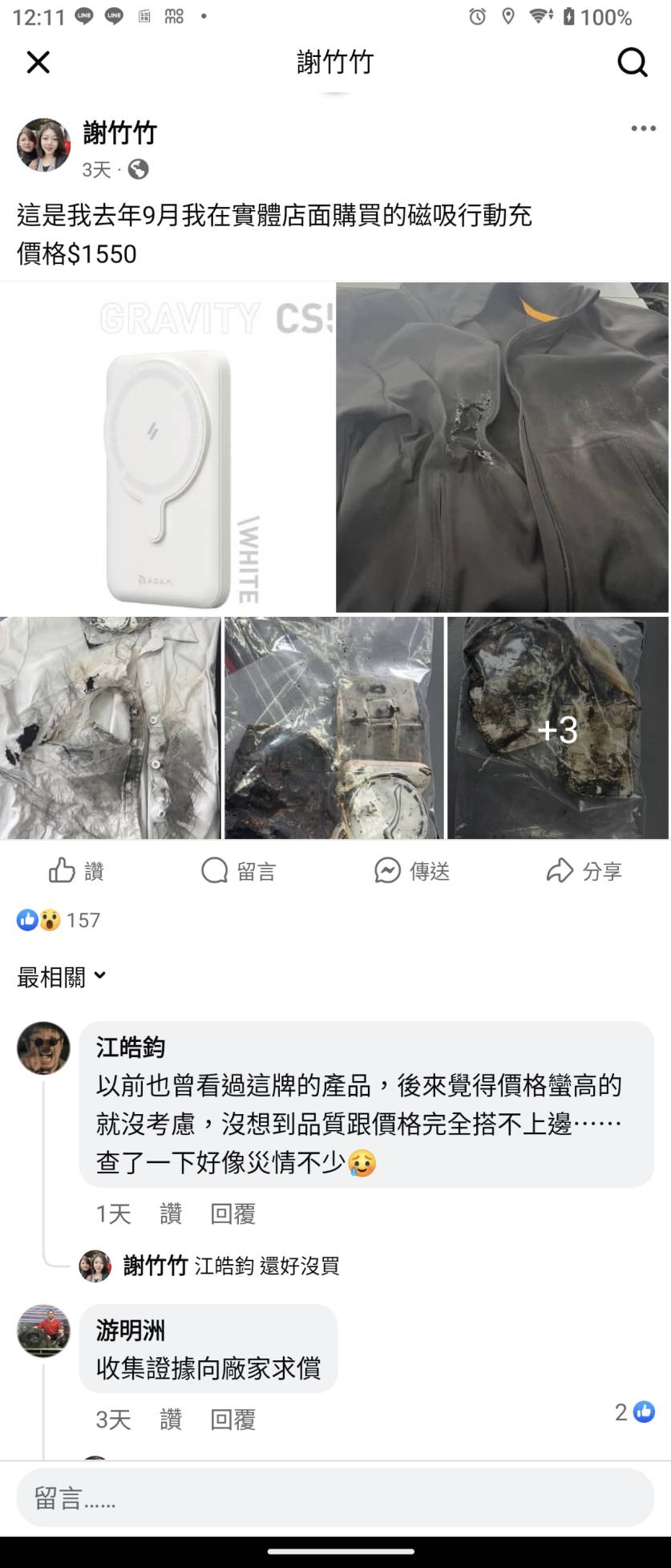
Task: Focus the 留言 comment input field
Action: (x=335, y=1497)
